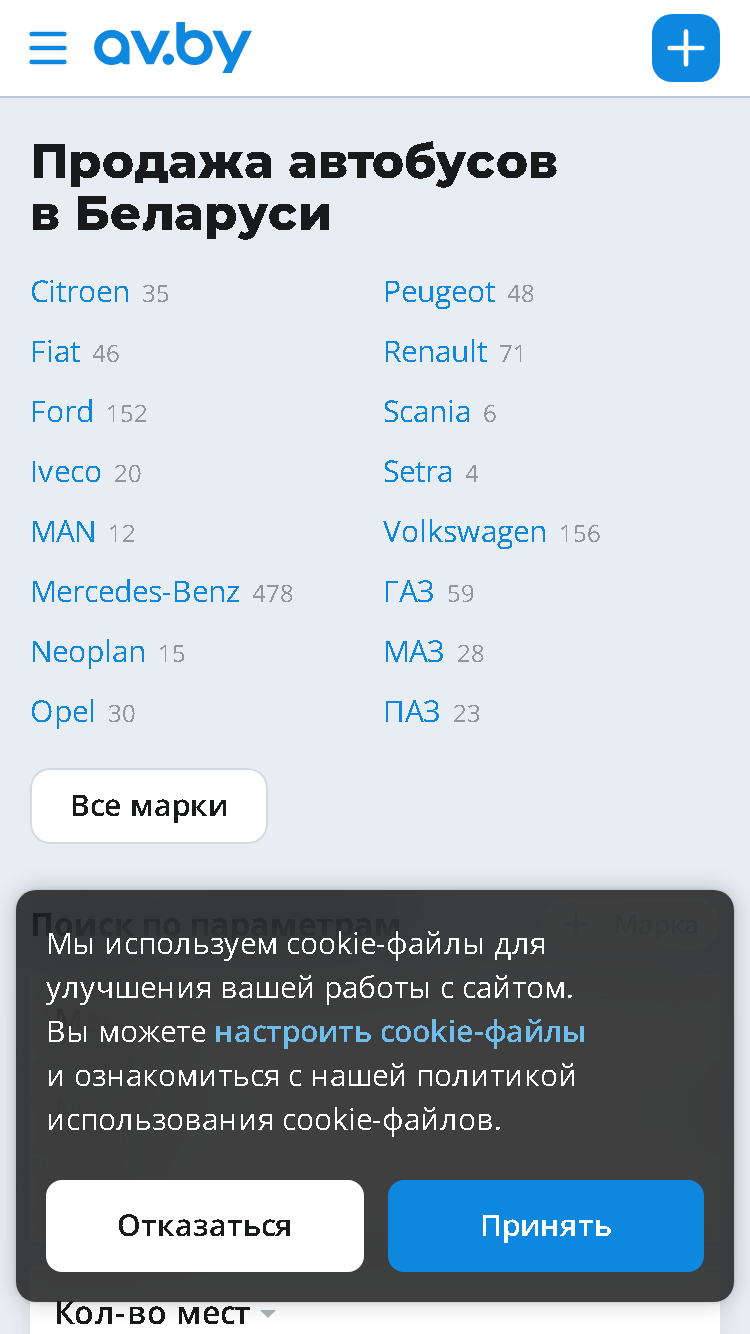Decline cookies with Отказаться
This screenshot has height=1334, width=750.
click(x=205, y=1226)
